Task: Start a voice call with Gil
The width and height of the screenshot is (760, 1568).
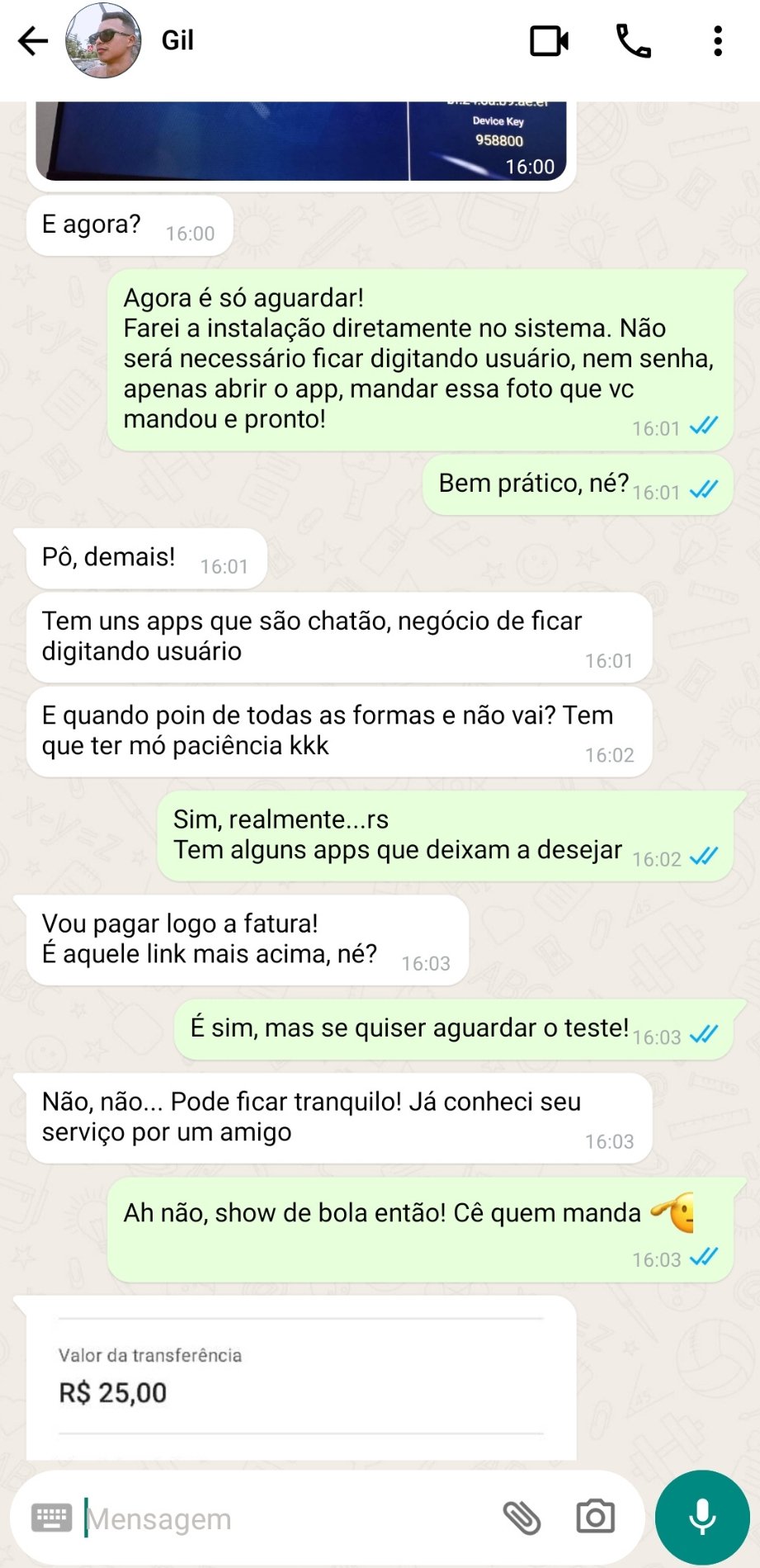Action: (x=631, y=40)
